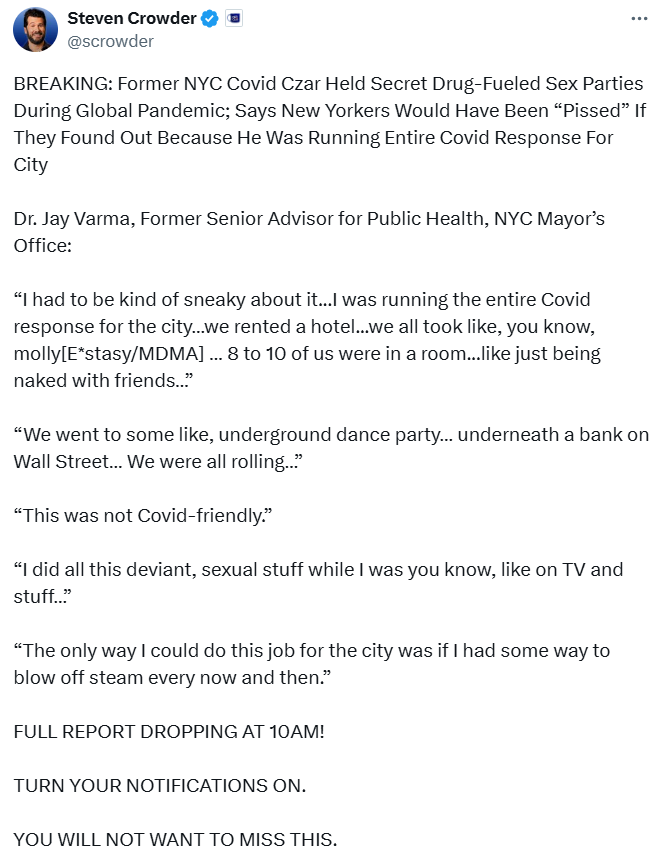Open Steven Crowder's profile picture
The image size is (660, 855).
point(35,29)
